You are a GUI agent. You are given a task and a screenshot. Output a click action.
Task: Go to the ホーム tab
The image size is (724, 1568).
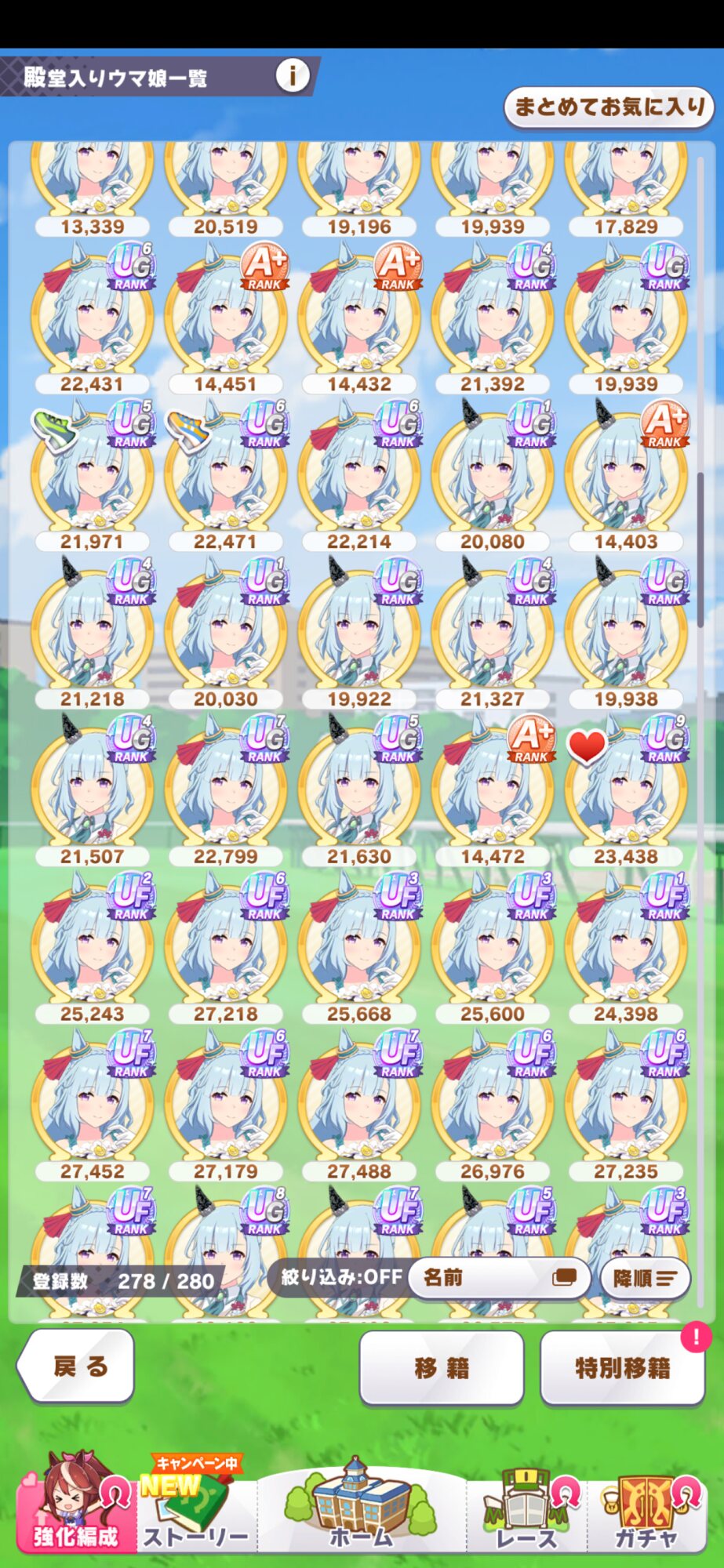[x=361, y=1505]
